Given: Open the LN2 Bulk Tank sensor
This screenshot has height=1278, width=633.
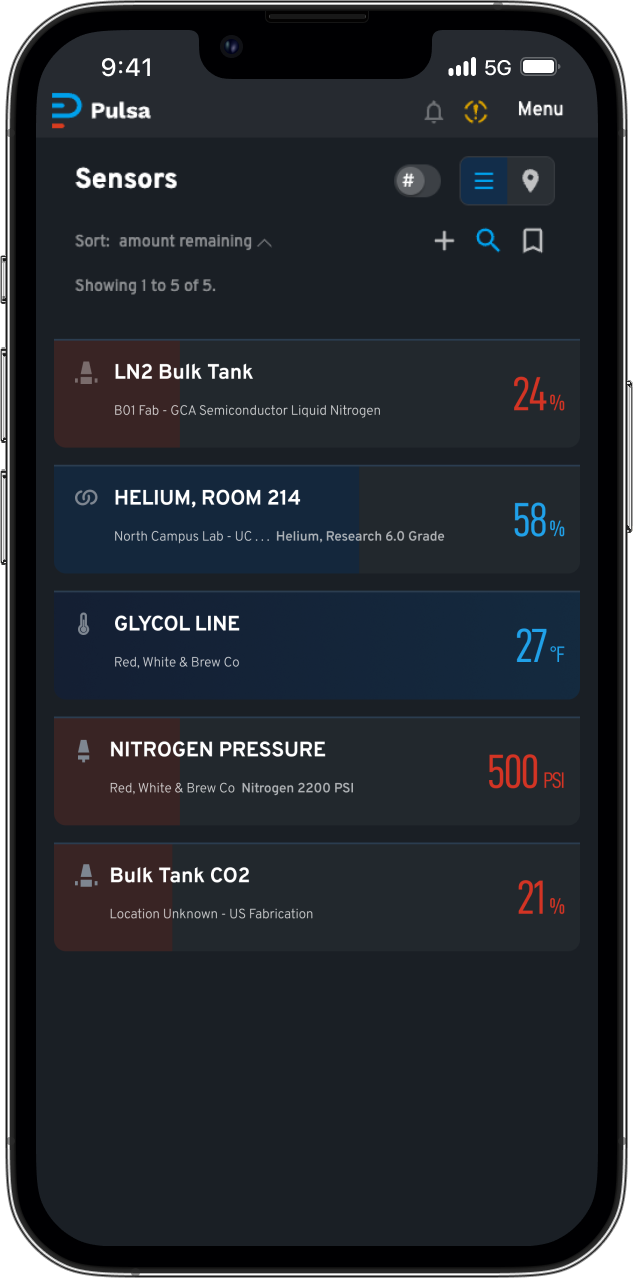Looking at the screenshot, I should 316,393.
